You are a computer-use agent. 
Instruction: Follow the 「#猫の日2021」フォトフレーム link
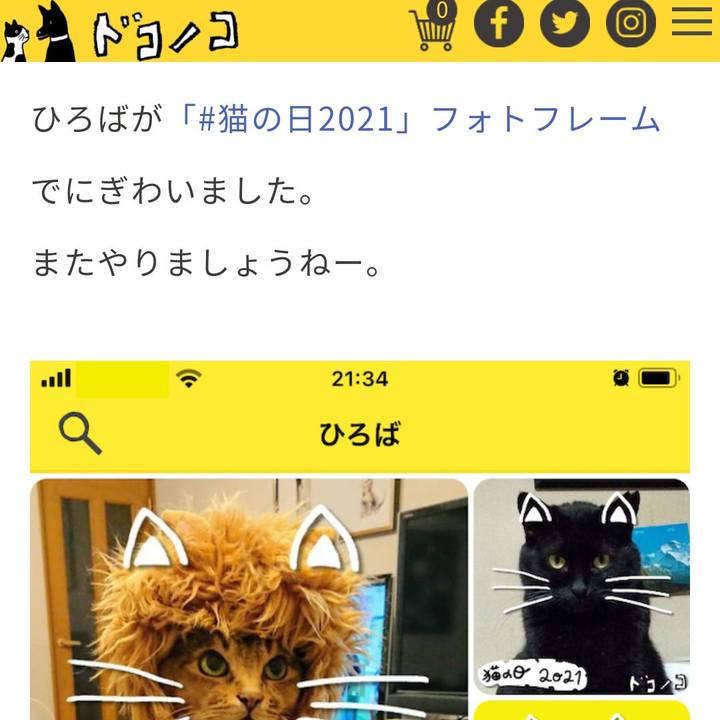[418, 121]
